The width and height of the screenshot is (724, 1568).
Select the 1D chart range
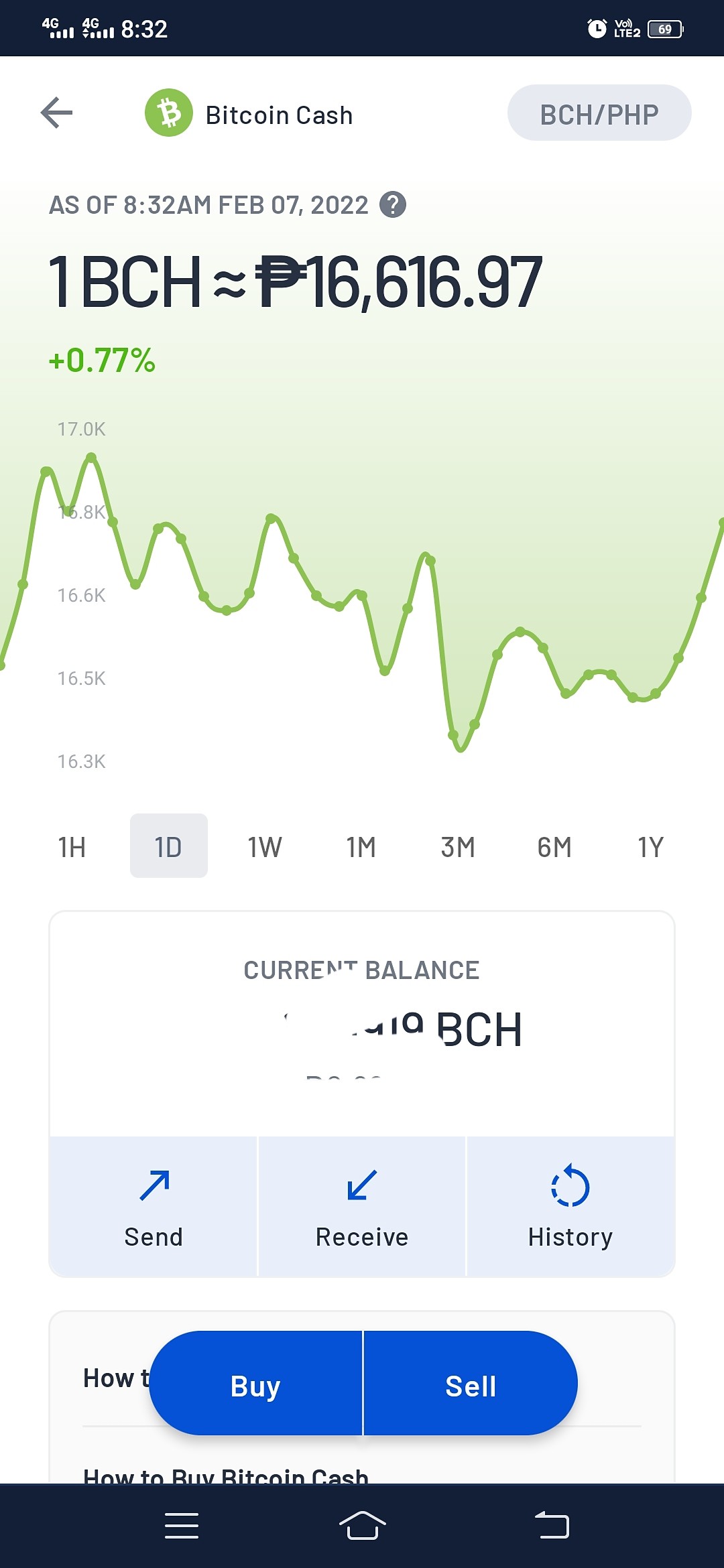(x=168, y=846)
